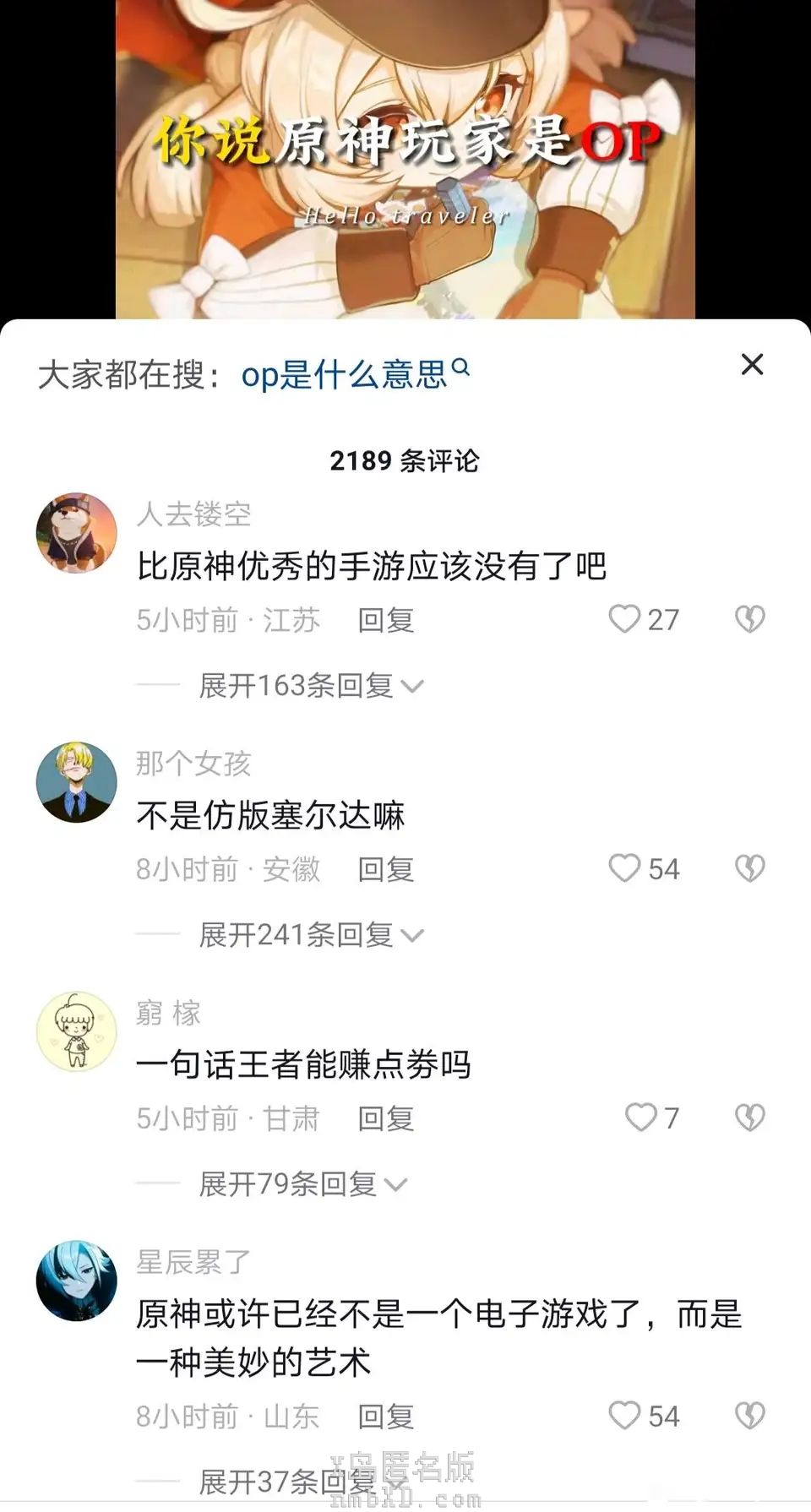Like 那个女孩's comment
The width and height of the screenshot is (811, 1512).
click(x=625, y=868)
